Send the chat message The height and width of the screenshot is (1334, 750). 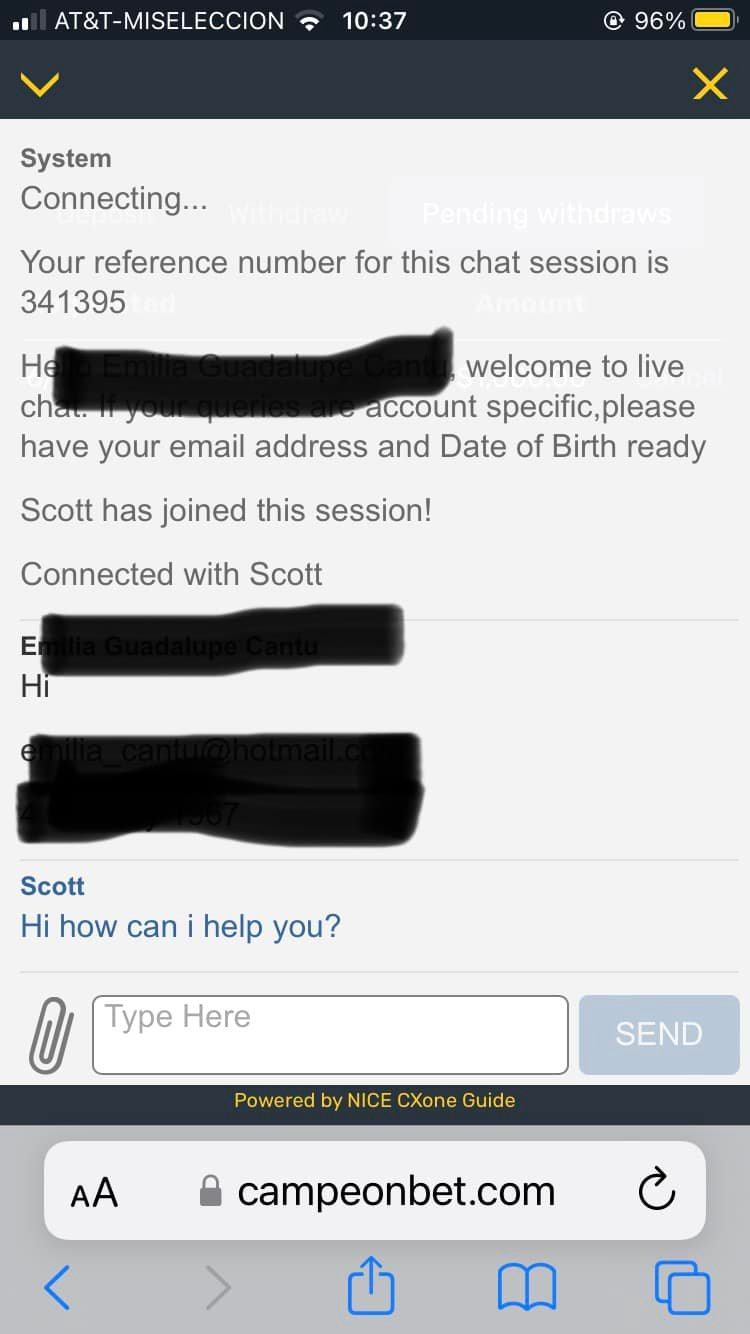[x=659, y=1034]
